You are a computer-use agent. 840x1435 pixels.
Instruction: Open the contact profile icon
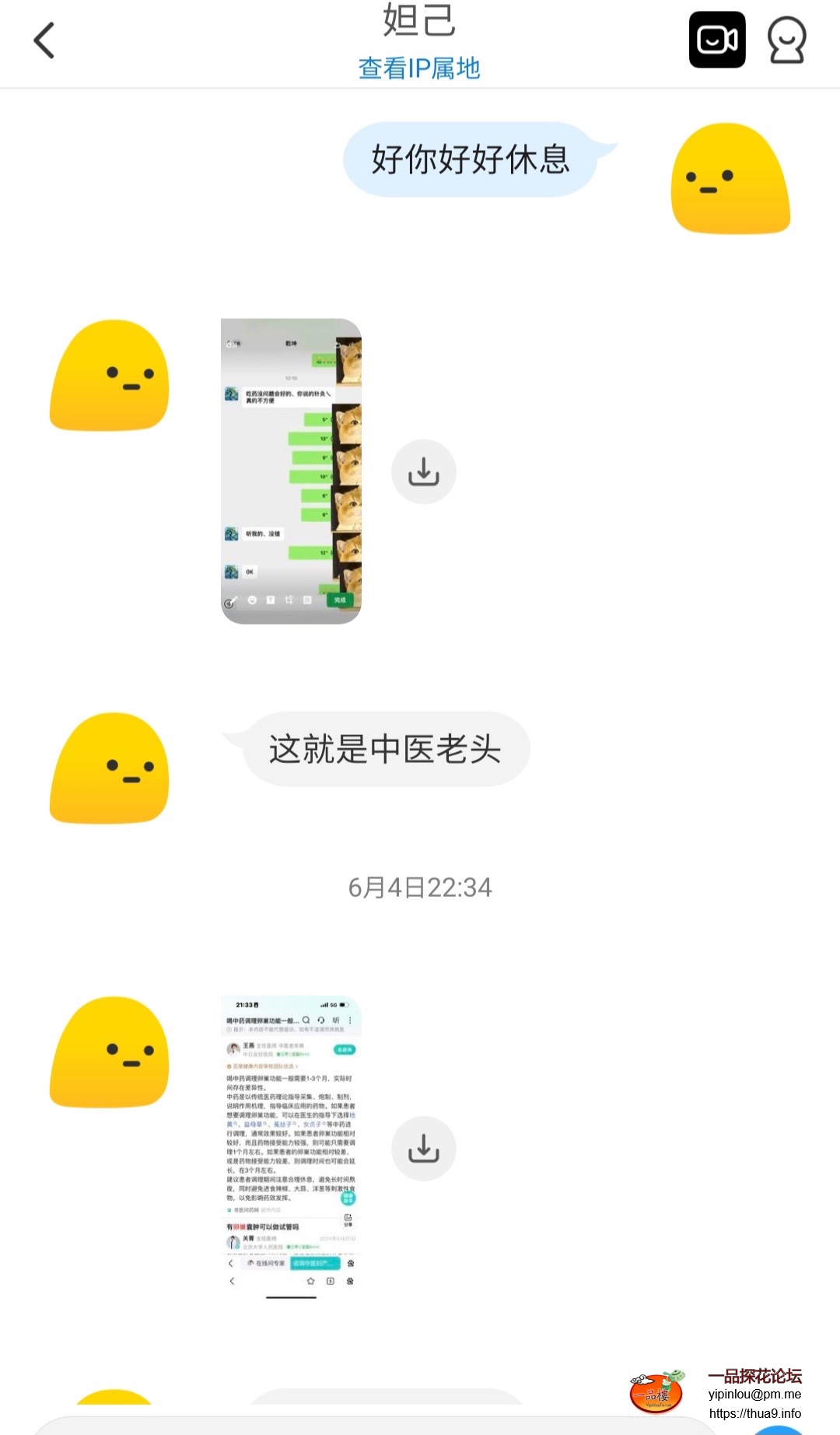tap(786, 40)
